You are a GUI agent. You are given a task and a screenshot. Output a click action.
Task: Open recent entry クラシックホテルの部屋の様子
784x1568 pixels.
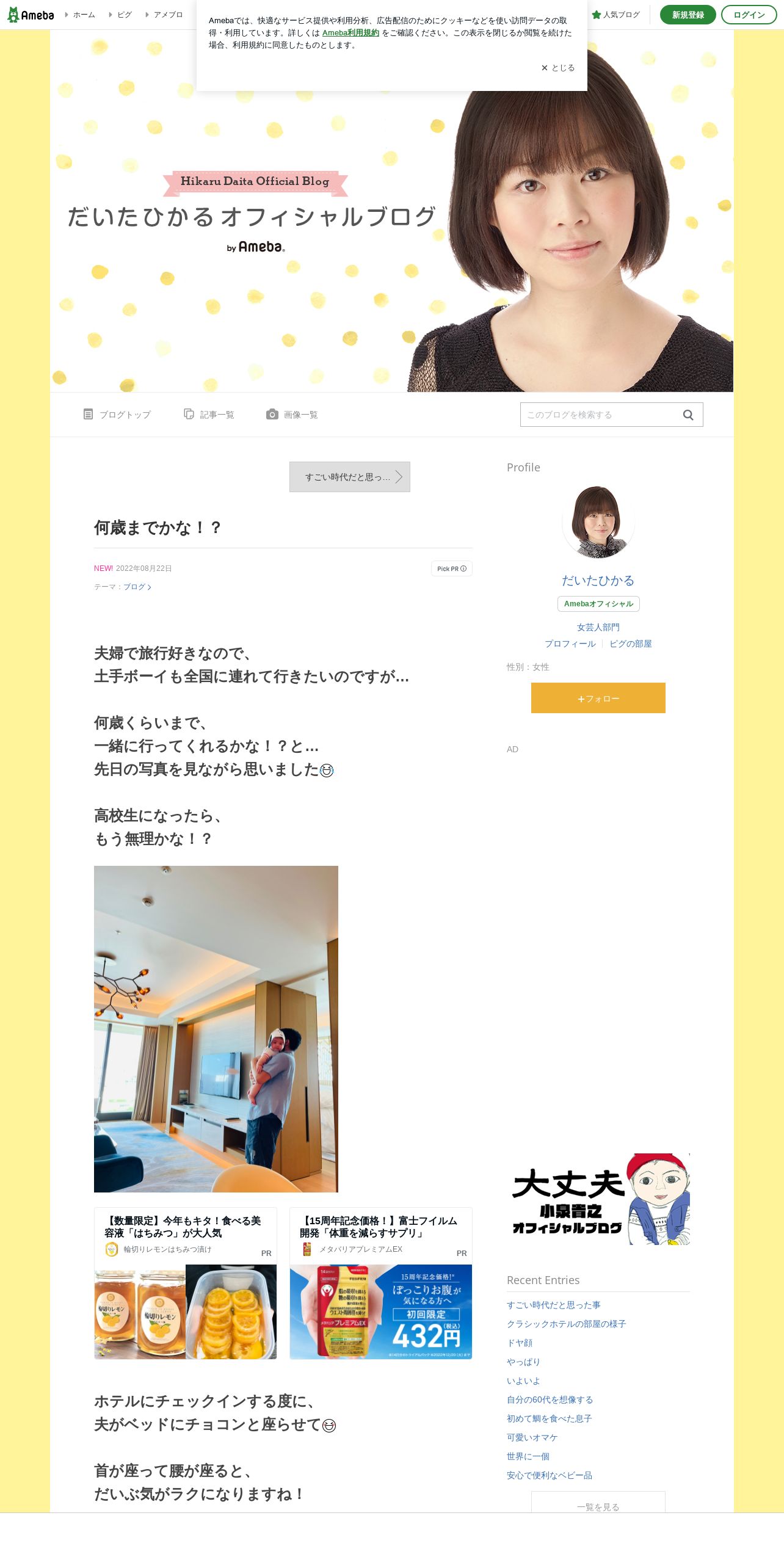tap(567, 1324)
